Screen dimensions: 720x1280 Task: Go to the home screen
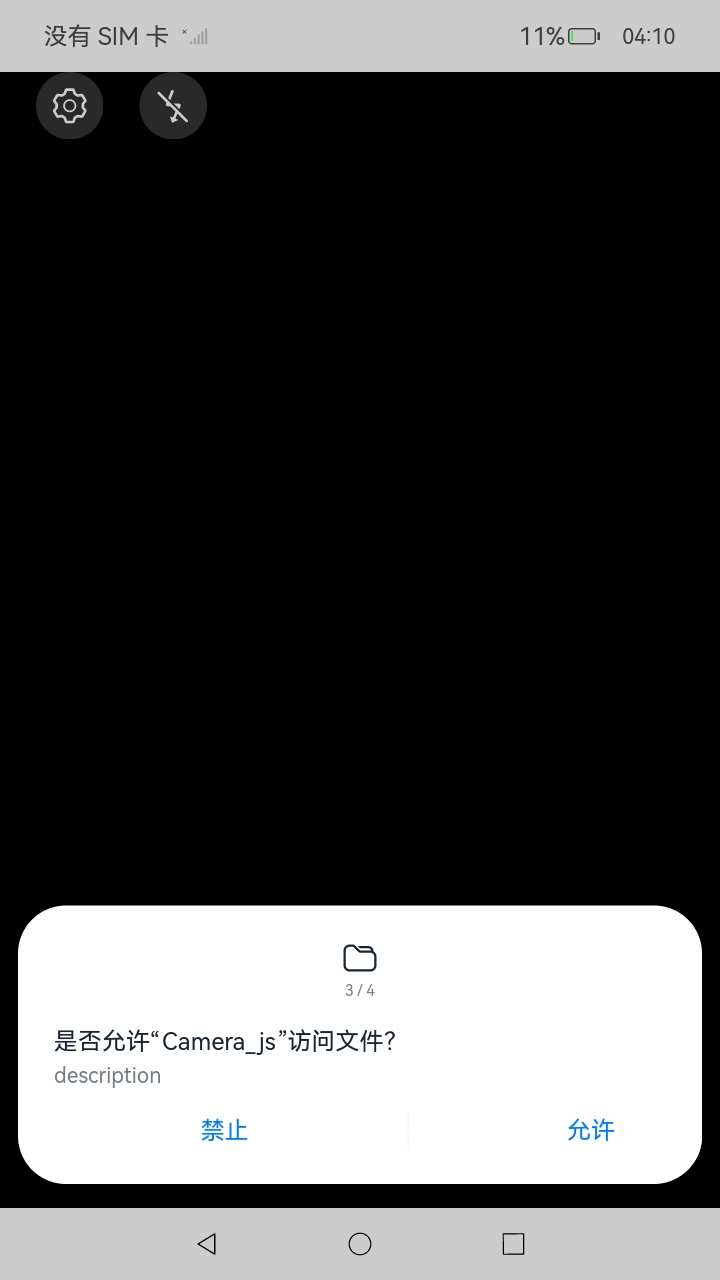[360, 1243]
